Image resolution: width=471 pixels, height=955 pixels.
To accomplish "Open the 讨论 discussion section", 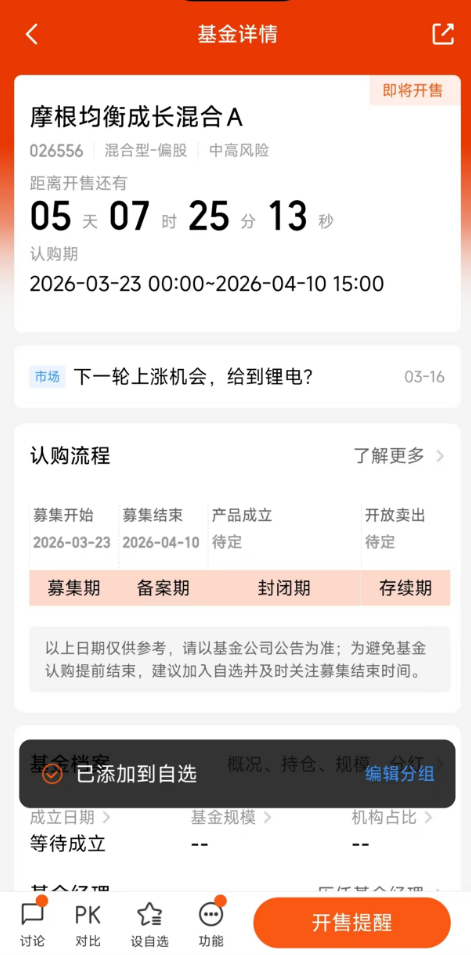I will (x=32, y=923).
